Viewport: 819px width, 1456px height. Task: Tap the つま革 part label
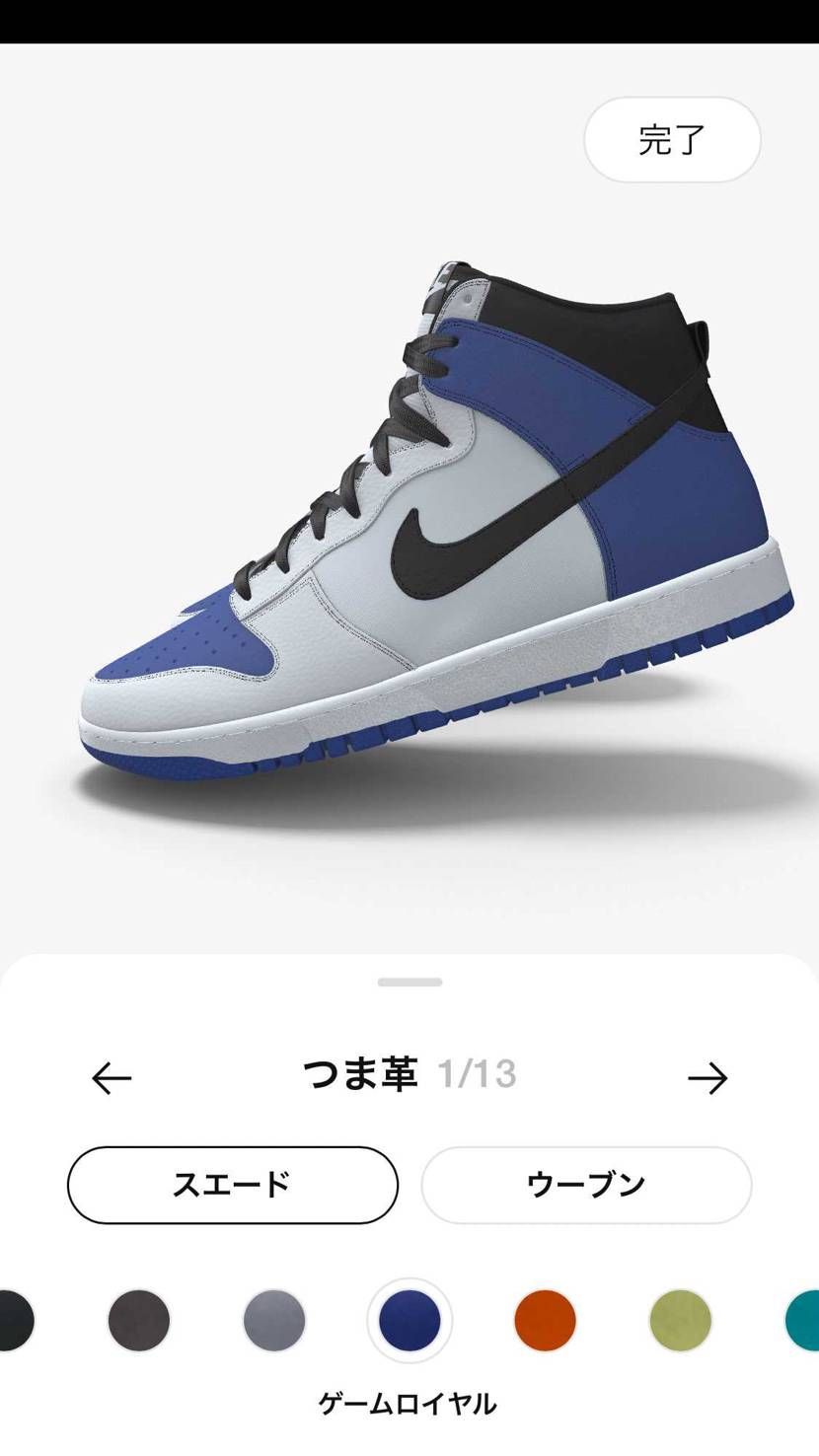click(359, 1075)
